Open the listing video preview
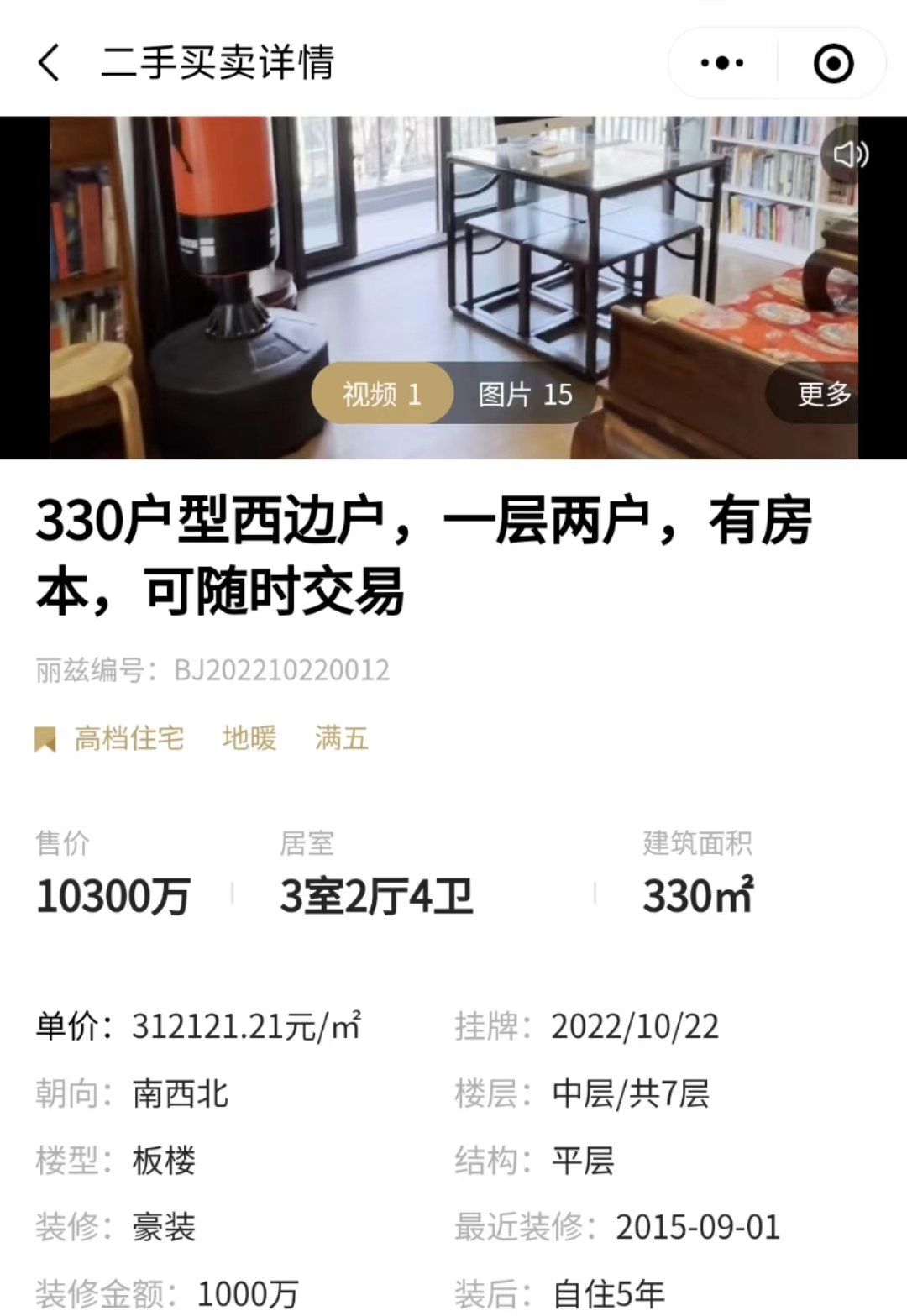Viewport: 907px width, 1316px height. [x=453, y=252]
